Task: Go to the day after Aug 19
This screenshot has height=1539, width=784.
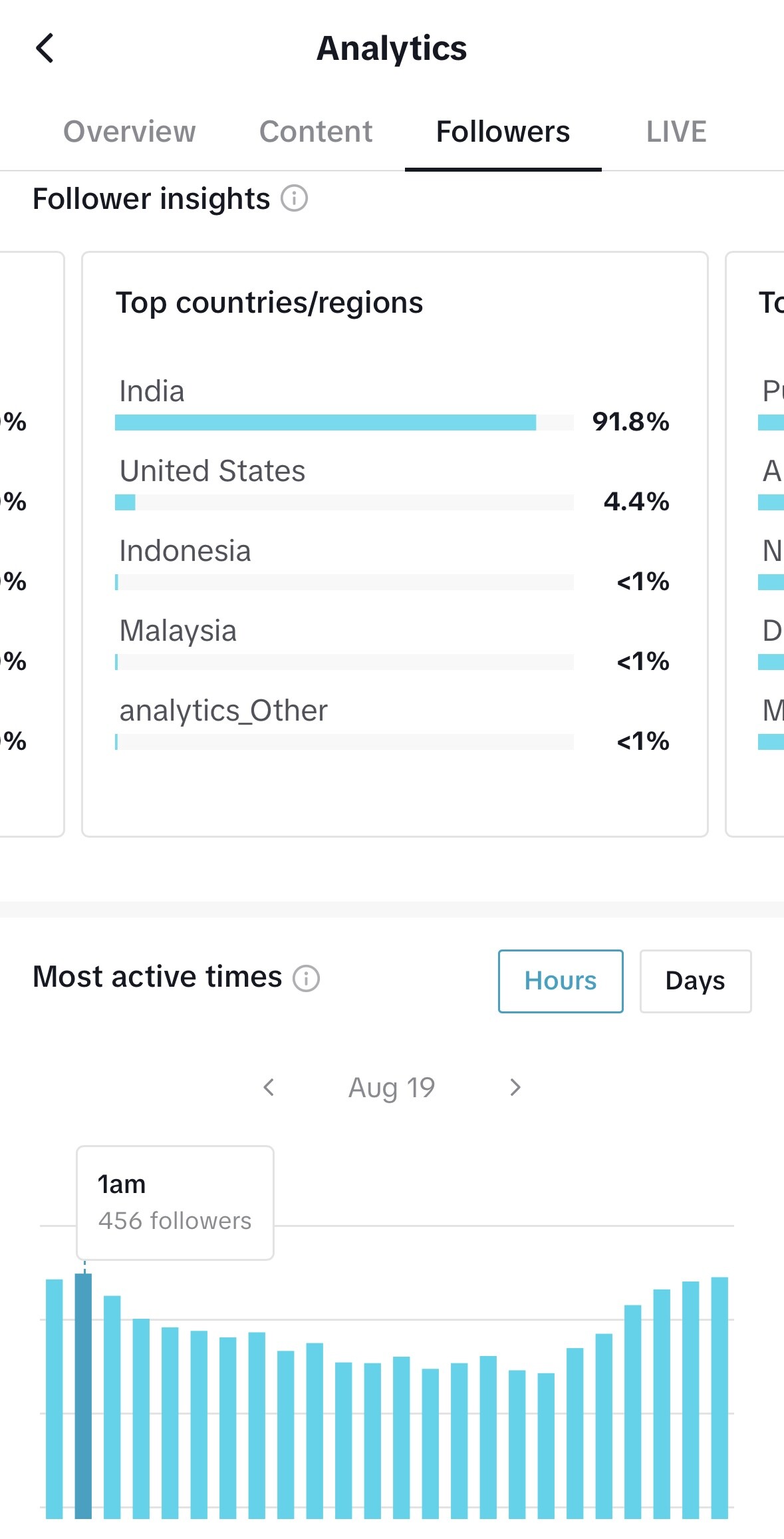Action: (515, 1087)
